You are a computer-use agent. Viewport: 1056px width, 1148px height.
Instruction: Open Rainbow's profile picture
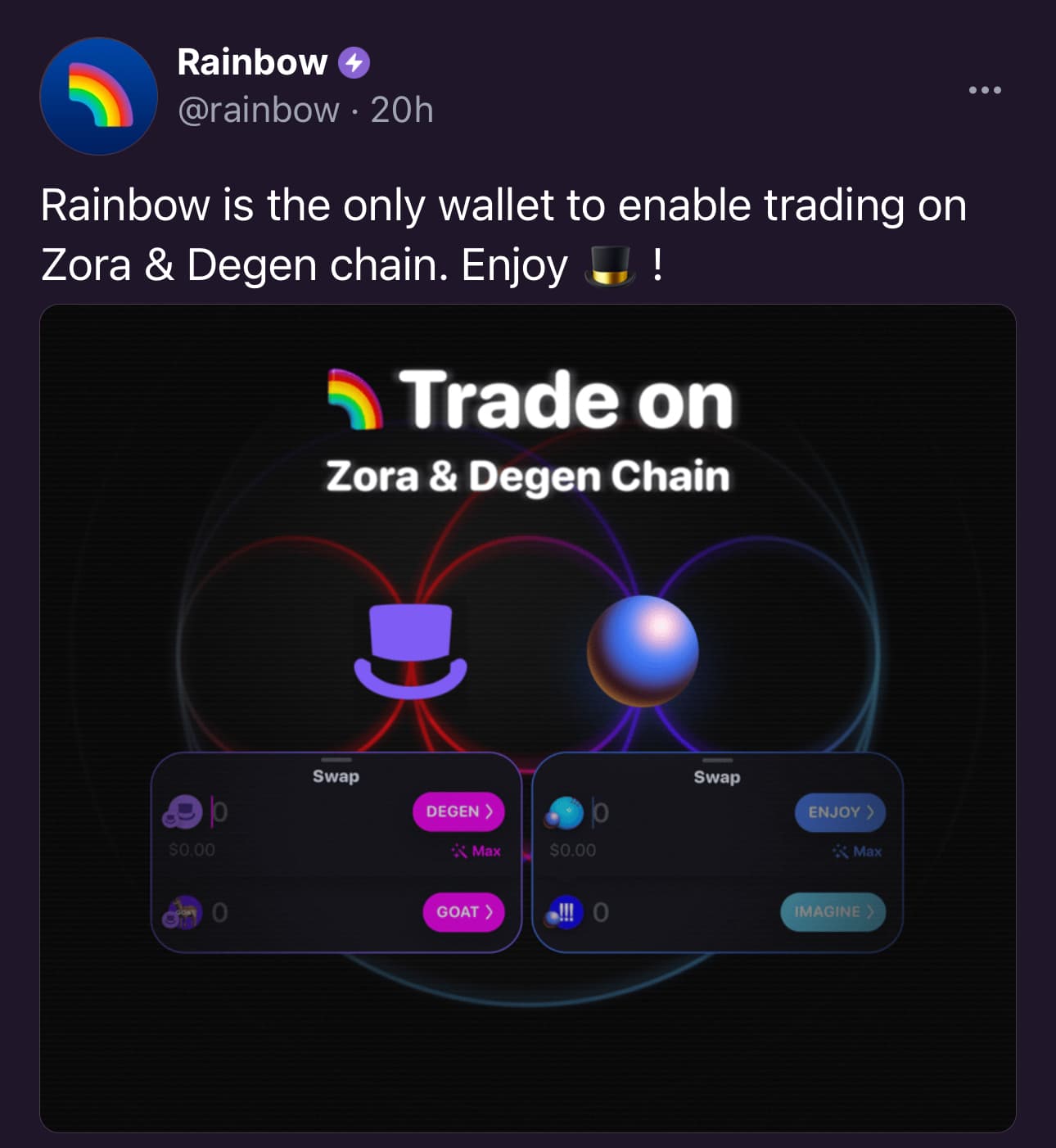(98, 96)
